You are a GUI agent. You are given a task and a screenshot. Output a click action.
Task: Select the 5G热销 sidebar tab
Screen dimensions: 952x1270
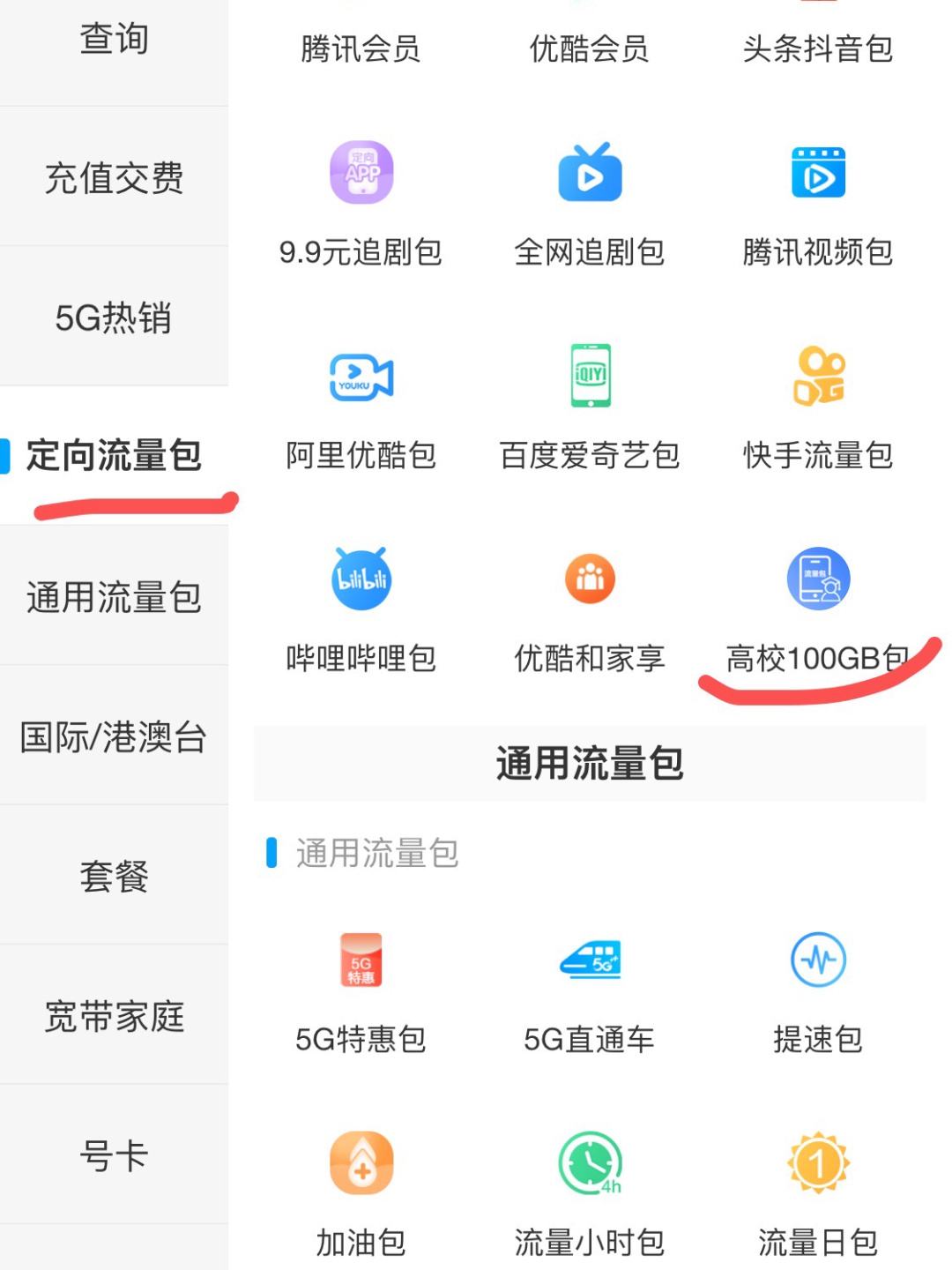114,317
